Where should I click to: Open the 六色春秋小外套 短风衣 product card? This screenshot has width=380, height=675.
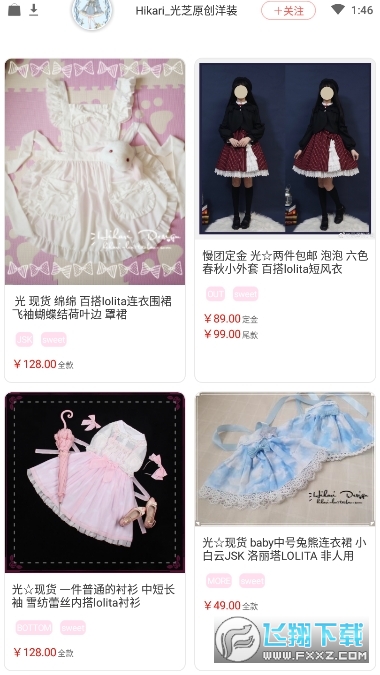(x=285, y=220)
